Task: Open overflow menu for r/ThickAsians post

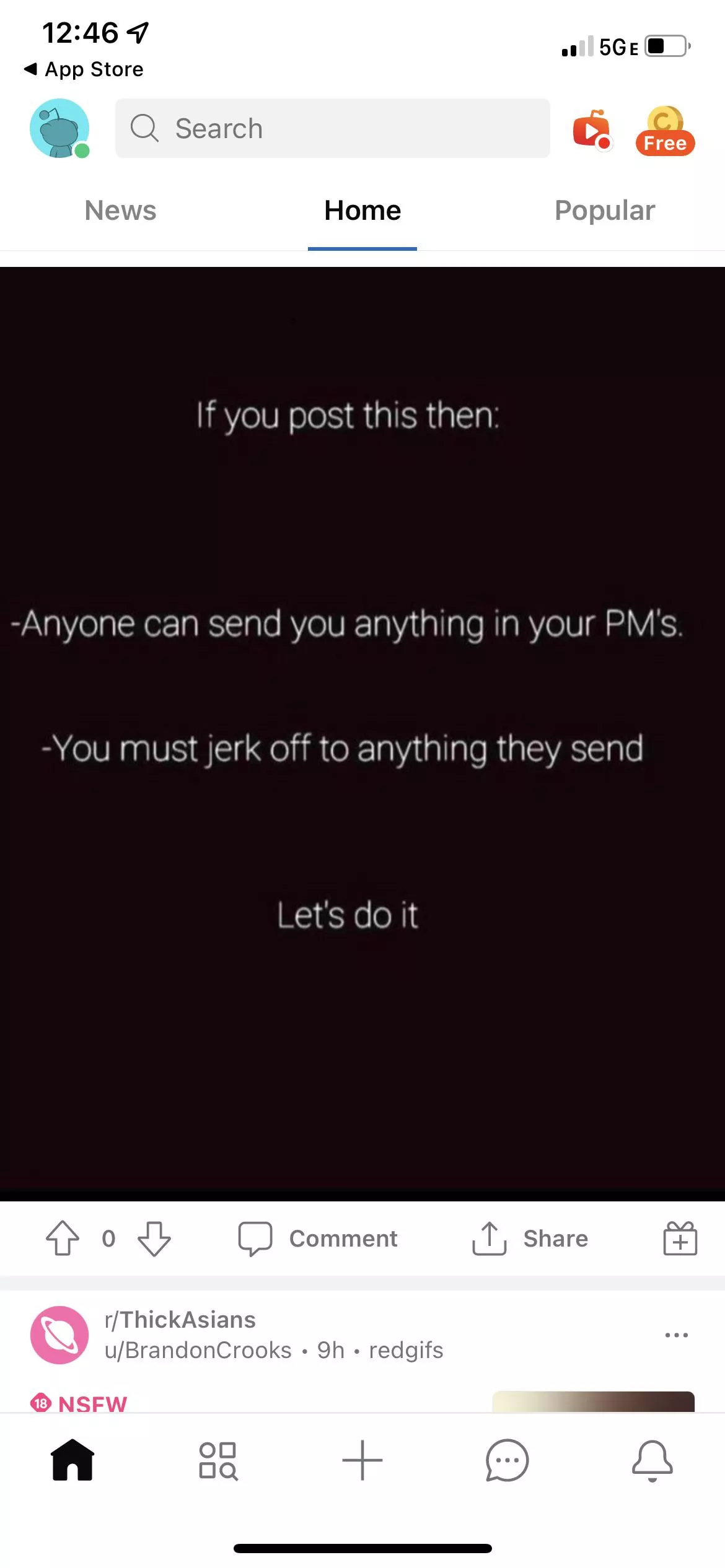Action: (676, 1335)
